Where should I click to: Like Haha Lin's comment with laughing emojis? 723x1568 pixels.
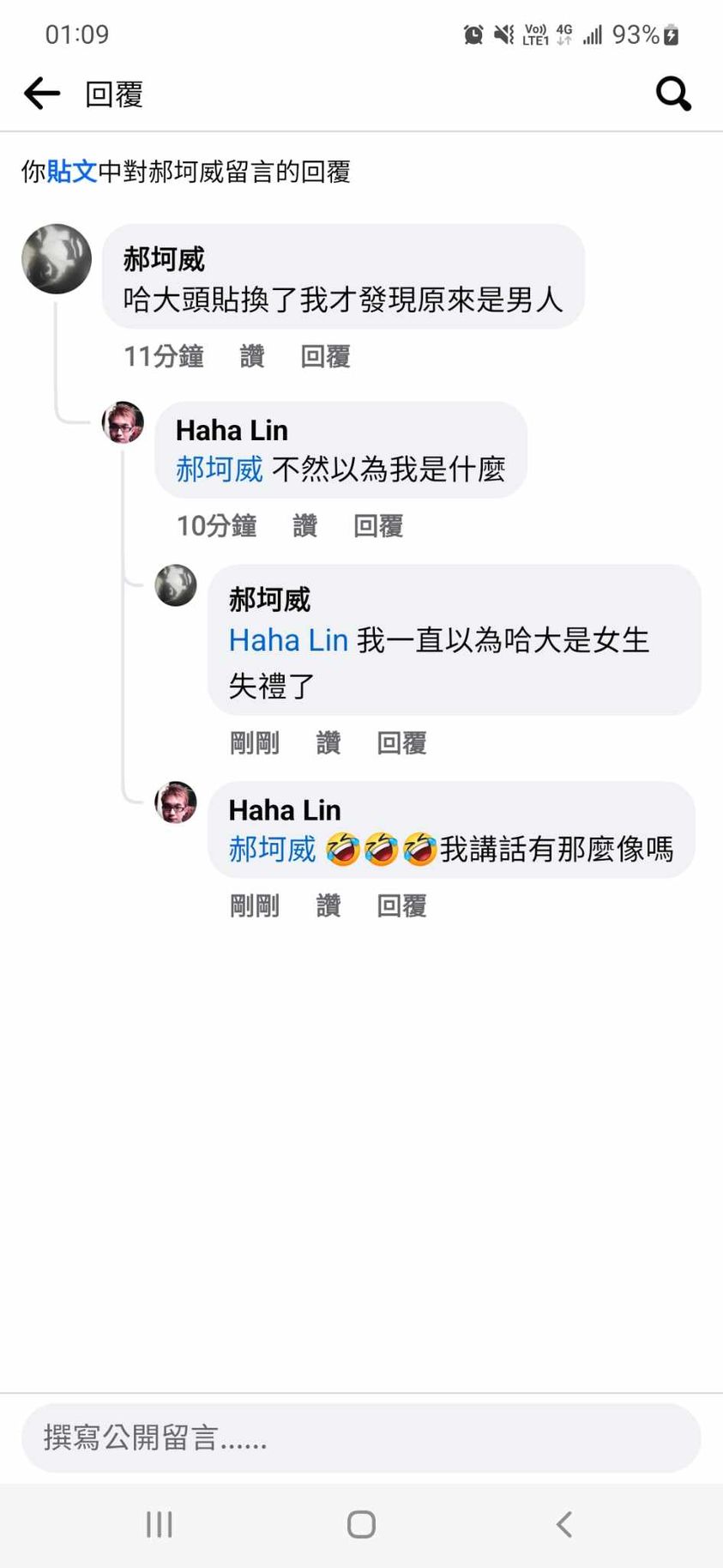tap(328, 905)
